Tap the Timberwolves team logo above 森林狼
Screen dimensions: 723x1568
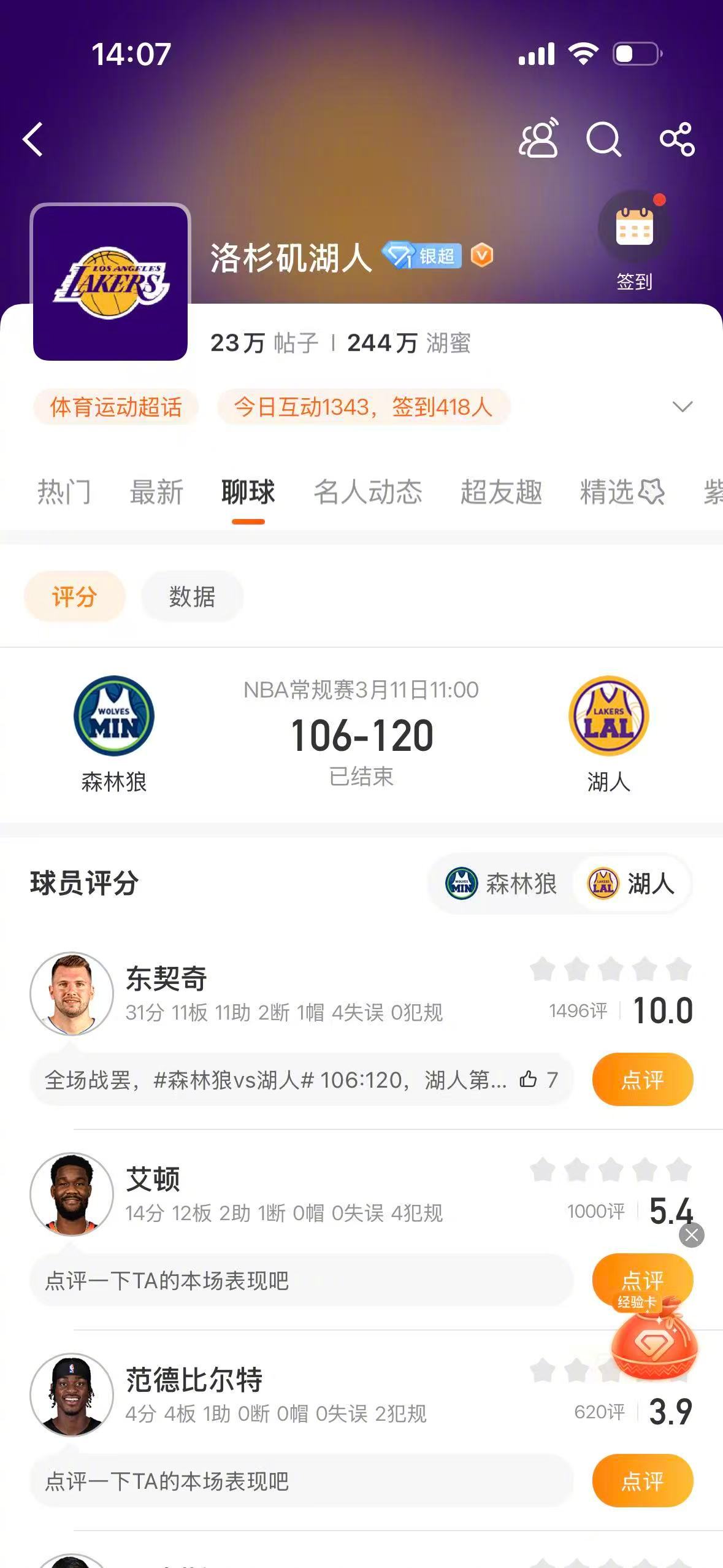[x=113, y=716]
